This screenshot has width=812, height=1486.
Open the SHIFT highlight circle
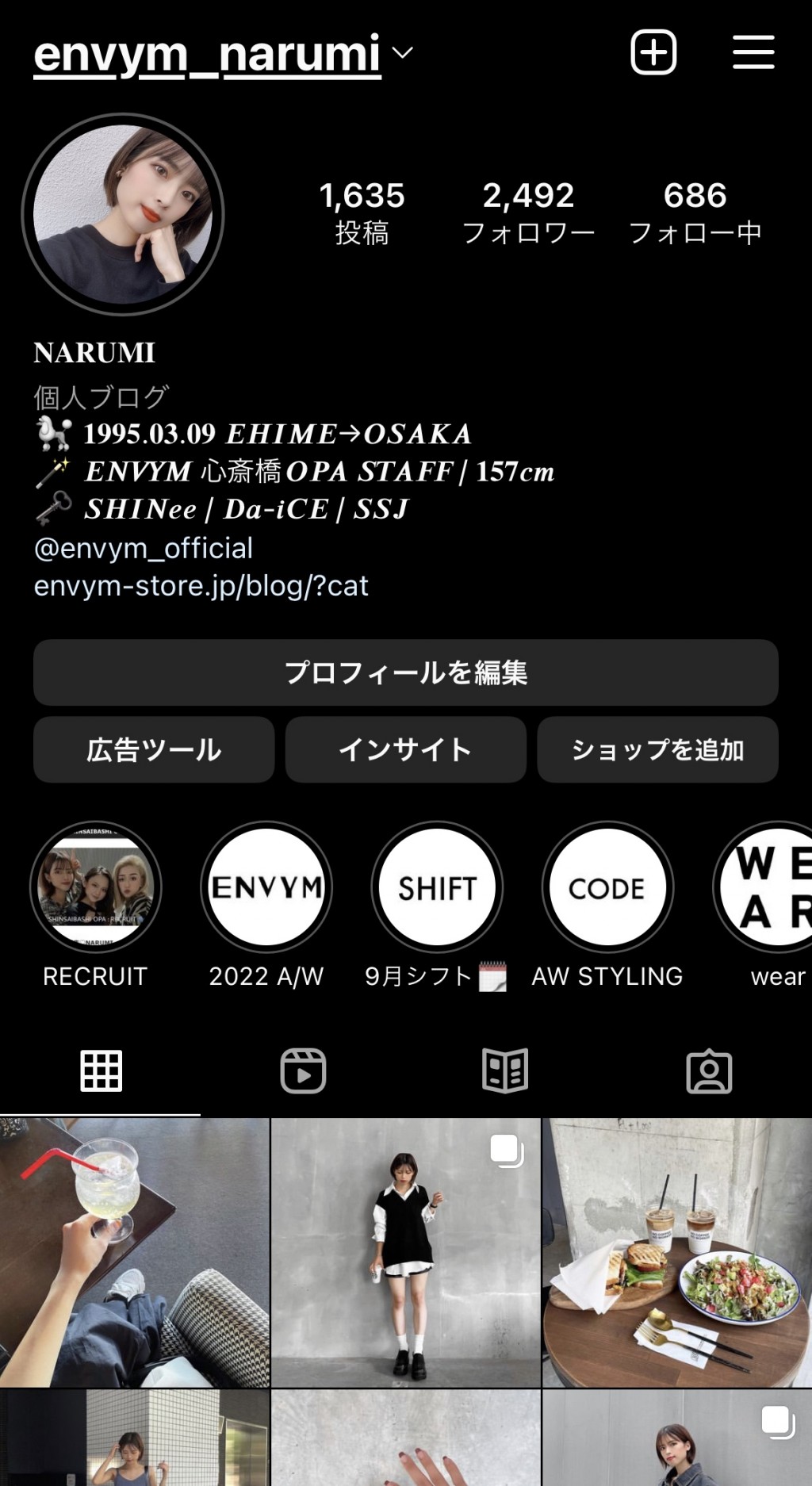point(438,887)
